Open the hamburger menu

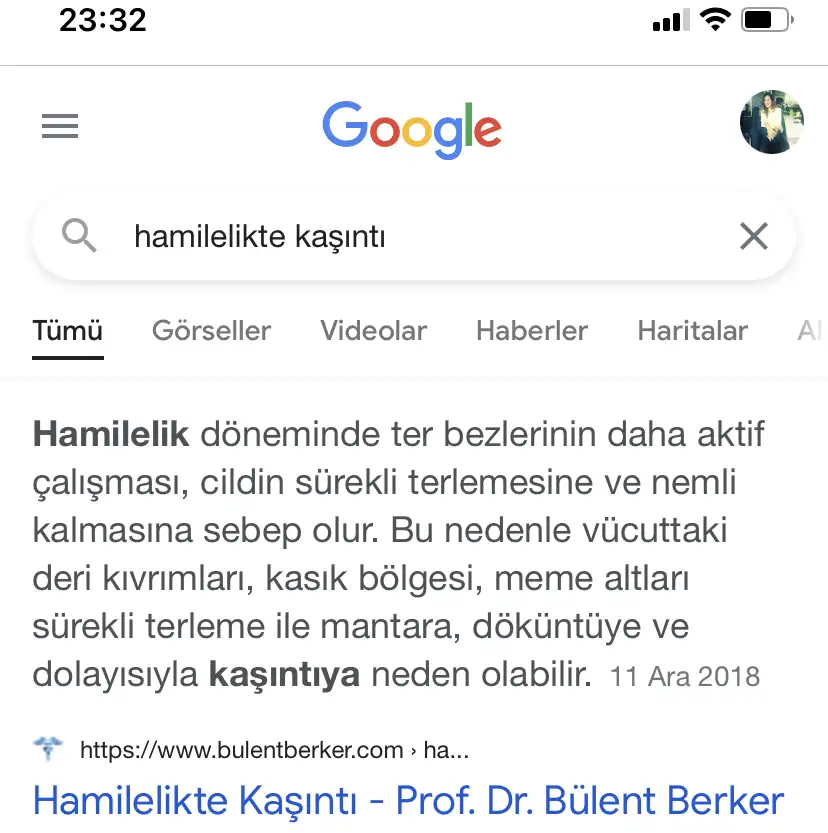point(60,126)
